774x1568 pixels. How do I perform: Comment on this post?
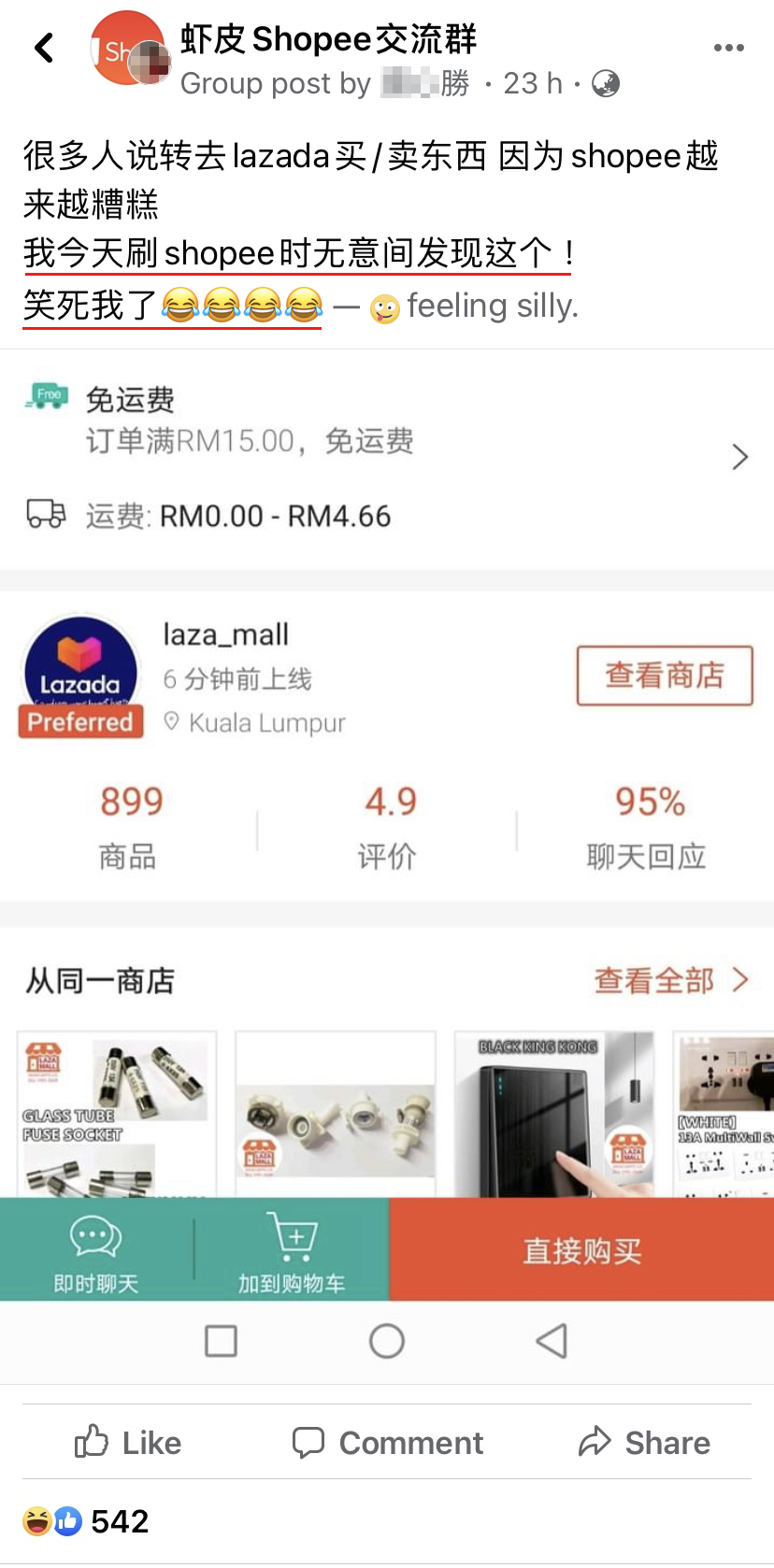pos(388,1442)
